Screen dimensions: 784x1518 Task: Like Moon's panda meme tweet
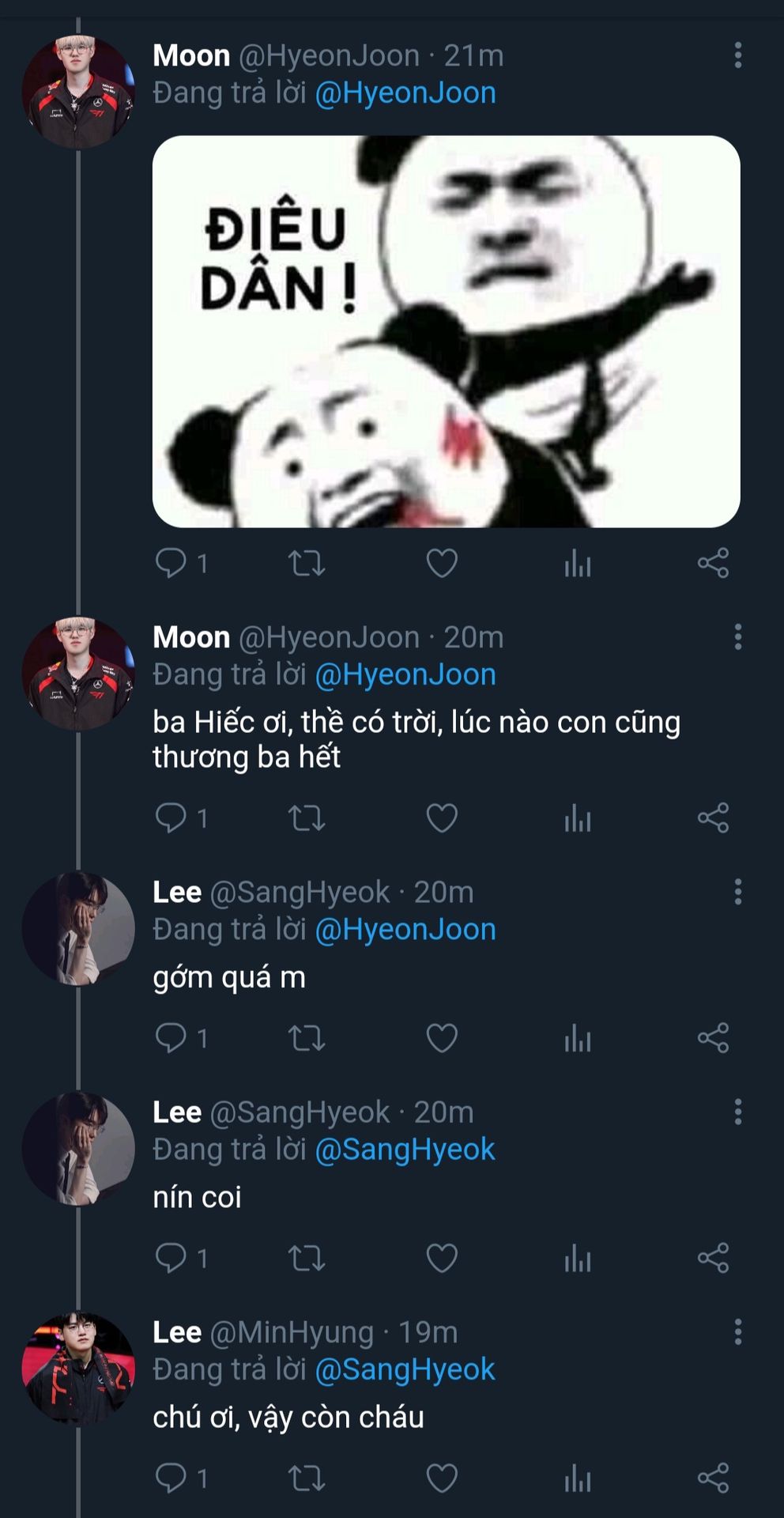[442, 563]
